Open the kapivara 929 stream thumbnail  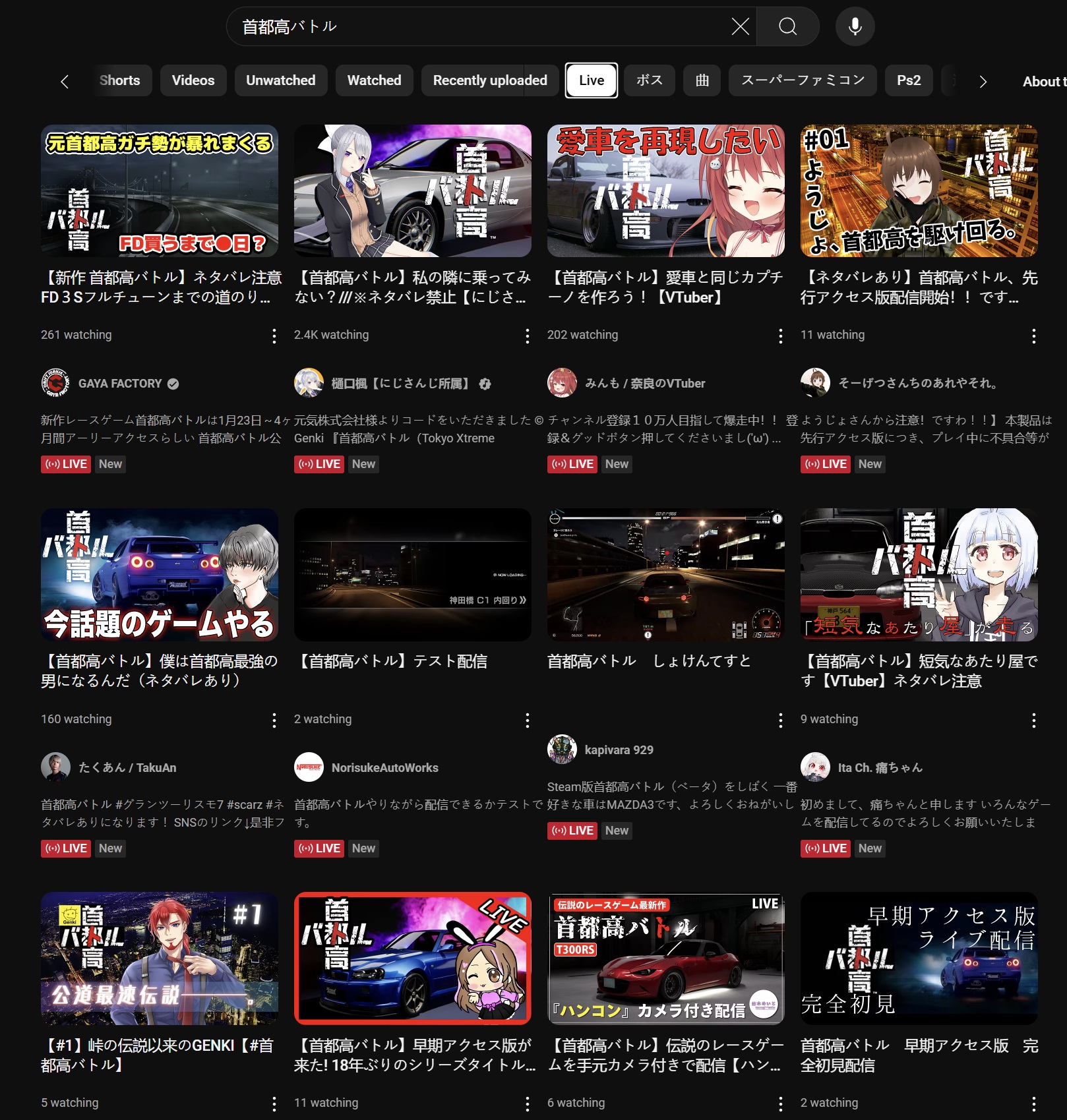pos(666,575)
